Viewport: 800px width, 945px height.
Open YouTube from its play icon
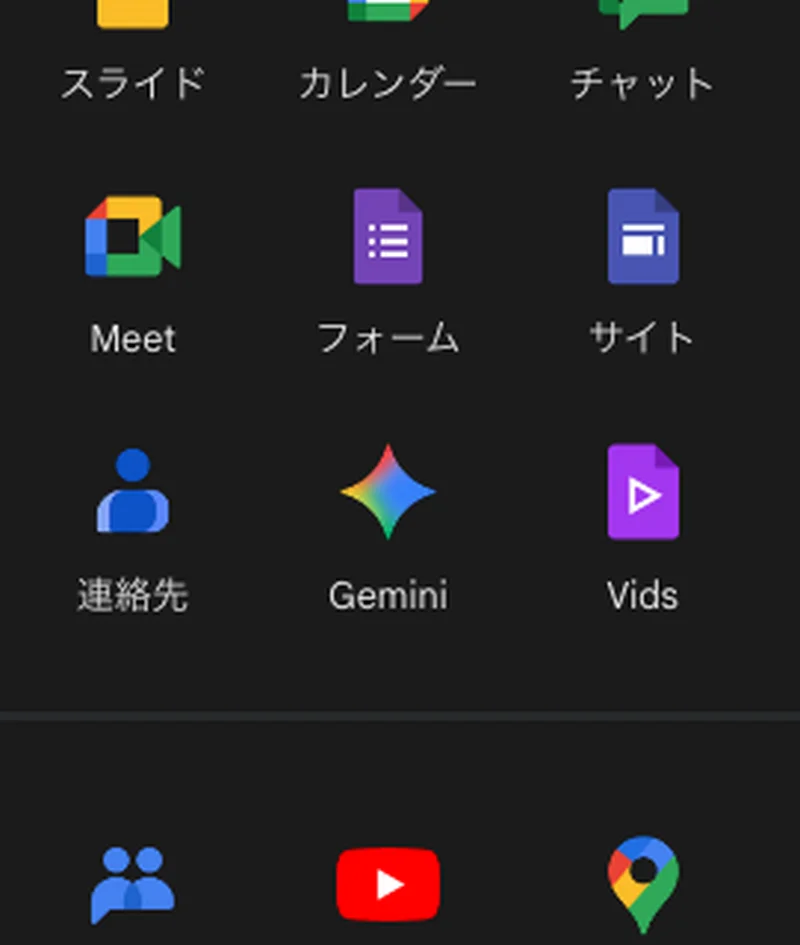click(388, 881)
